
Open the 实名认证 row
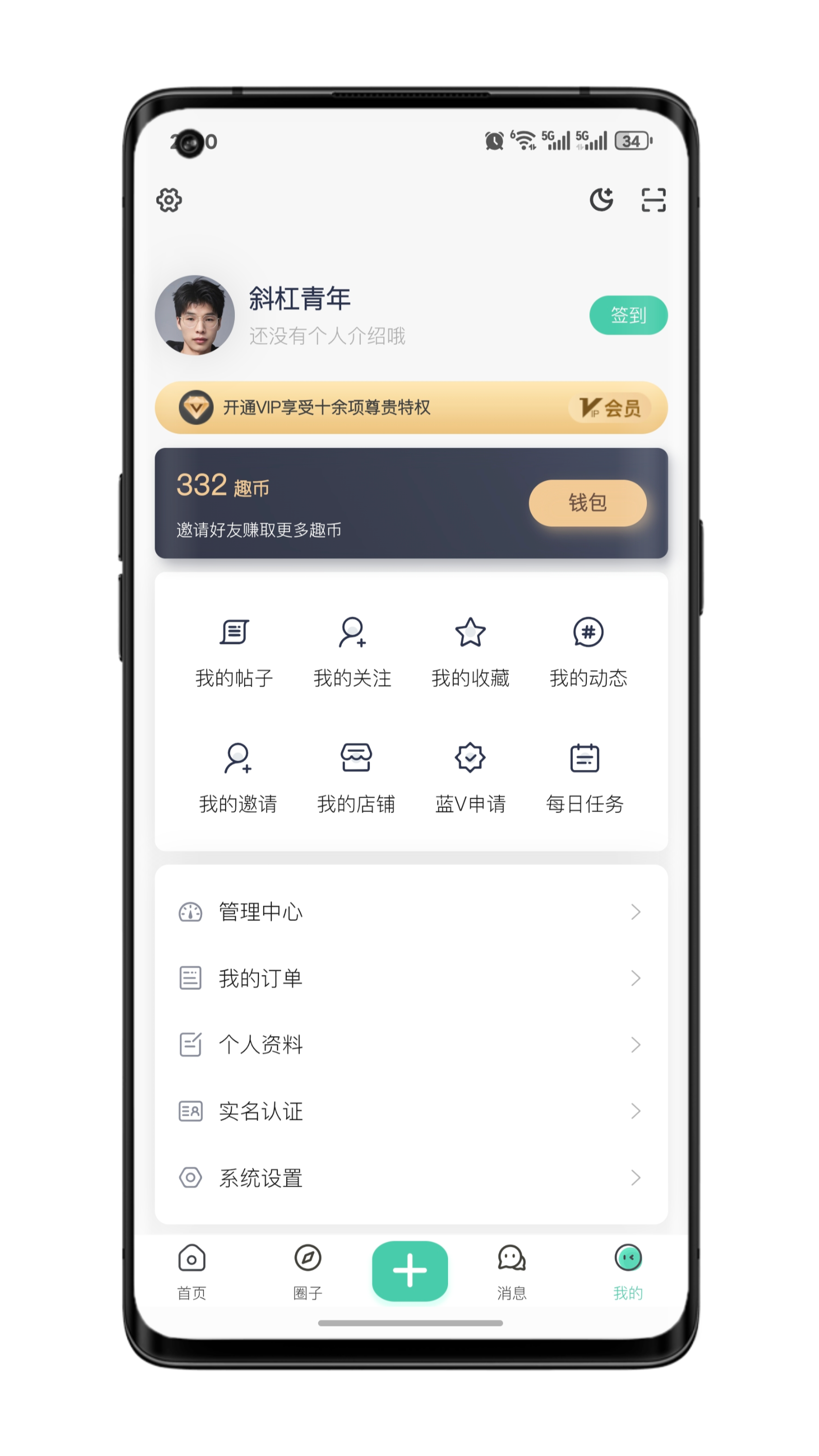click(411, 1111)
